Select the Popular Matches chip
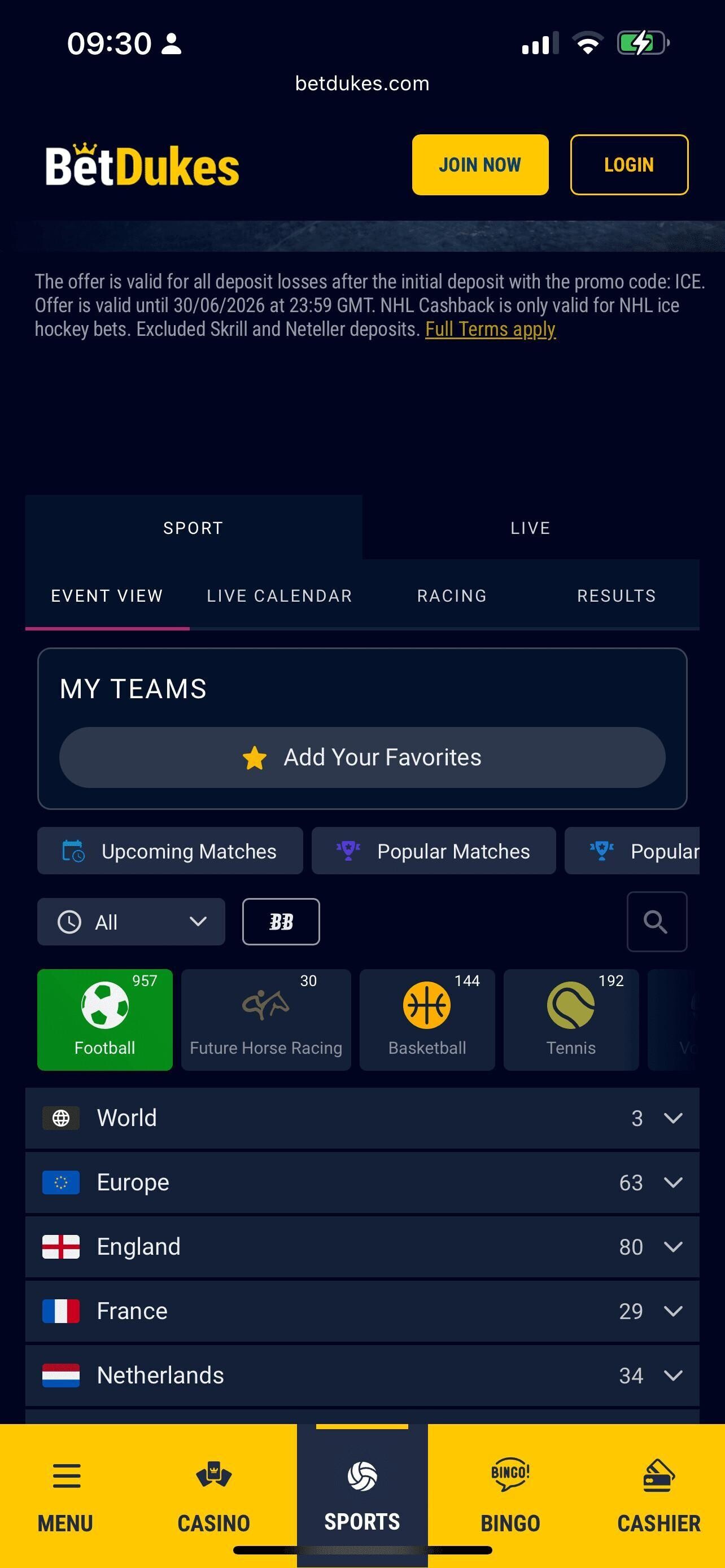Image resolution: width=725 pixels, height=1568 pixels. [434, 851]
